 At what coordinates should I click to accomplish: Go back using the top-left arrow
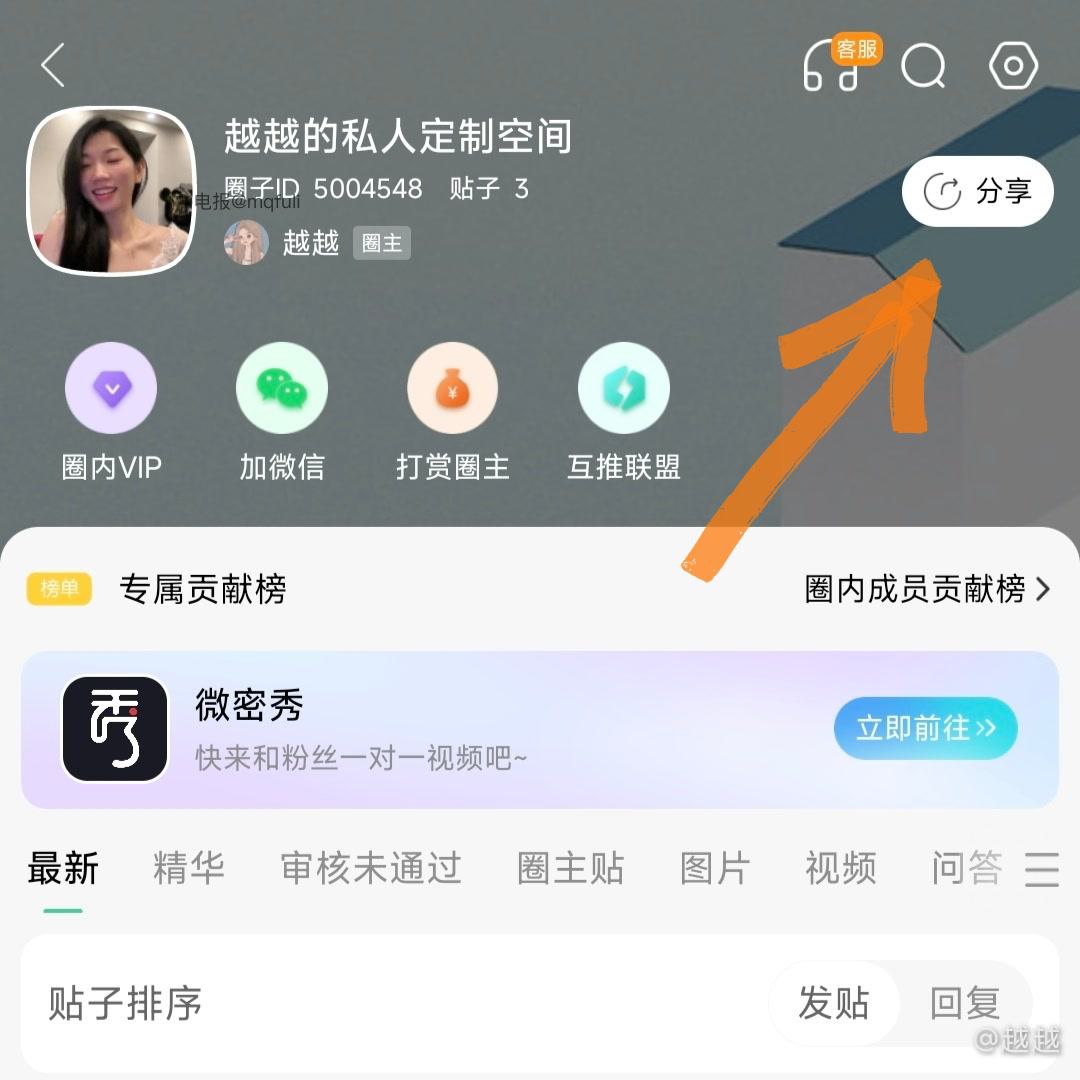coord(53,66)
